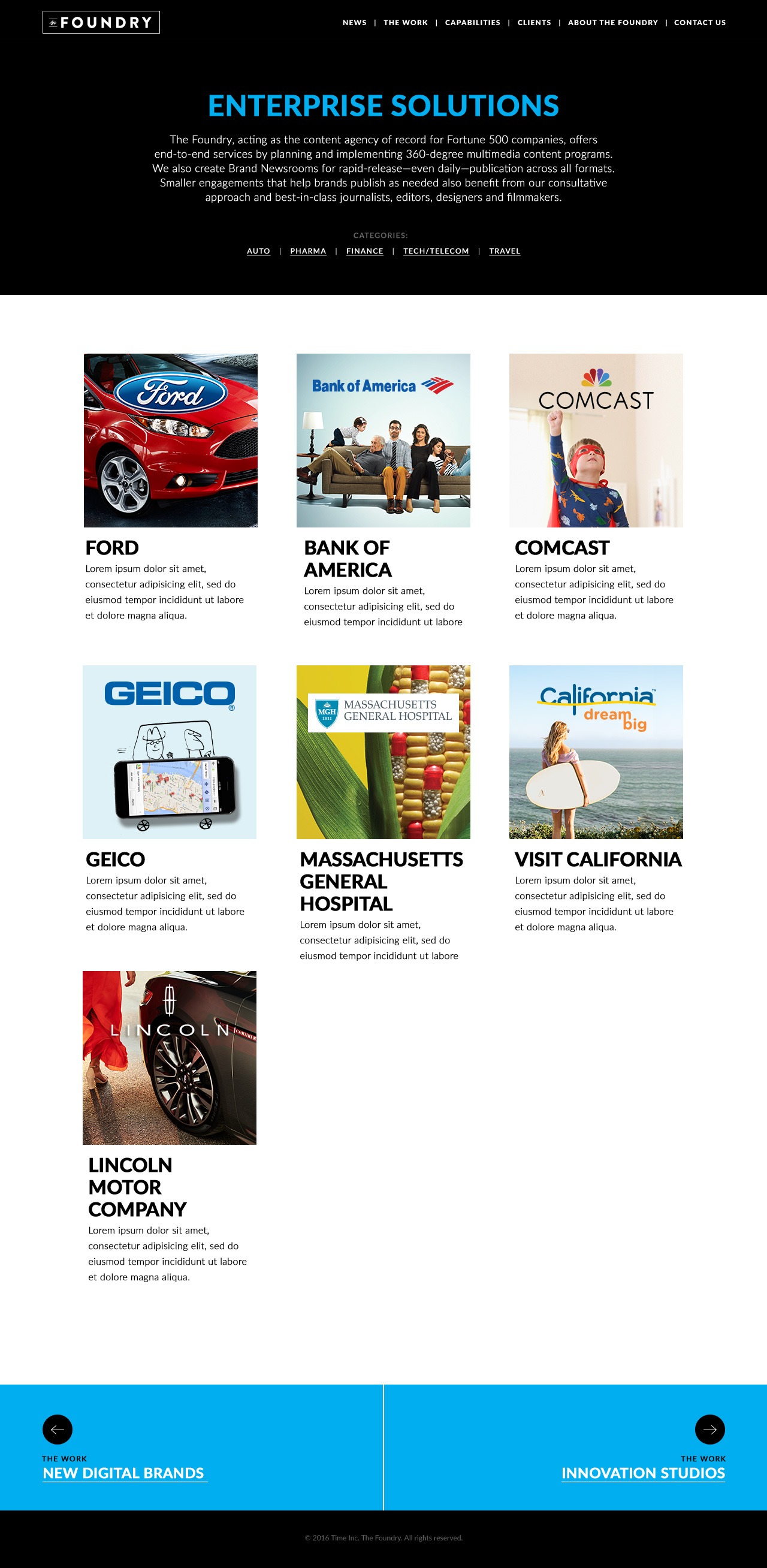767x1568 pixels.
Task: Open About The Foundry
Action: coord(612,23)
